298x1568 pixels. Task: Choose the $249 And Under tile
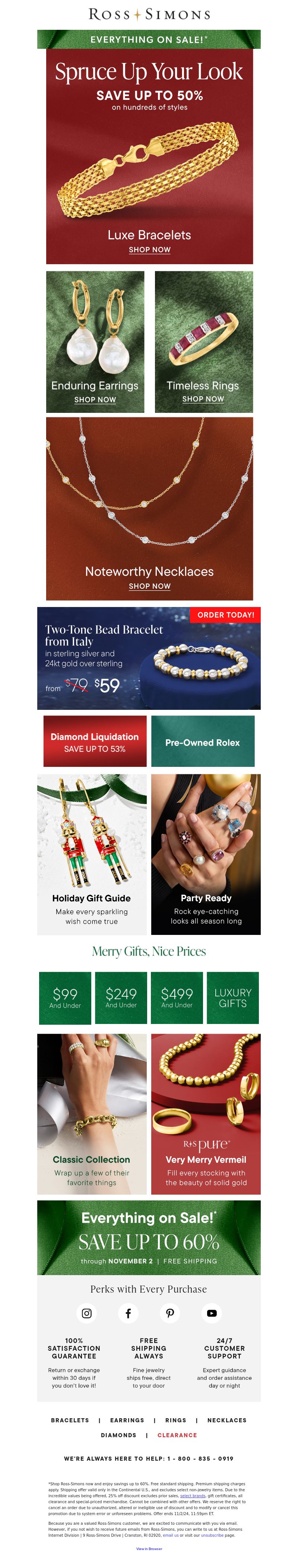121,997
